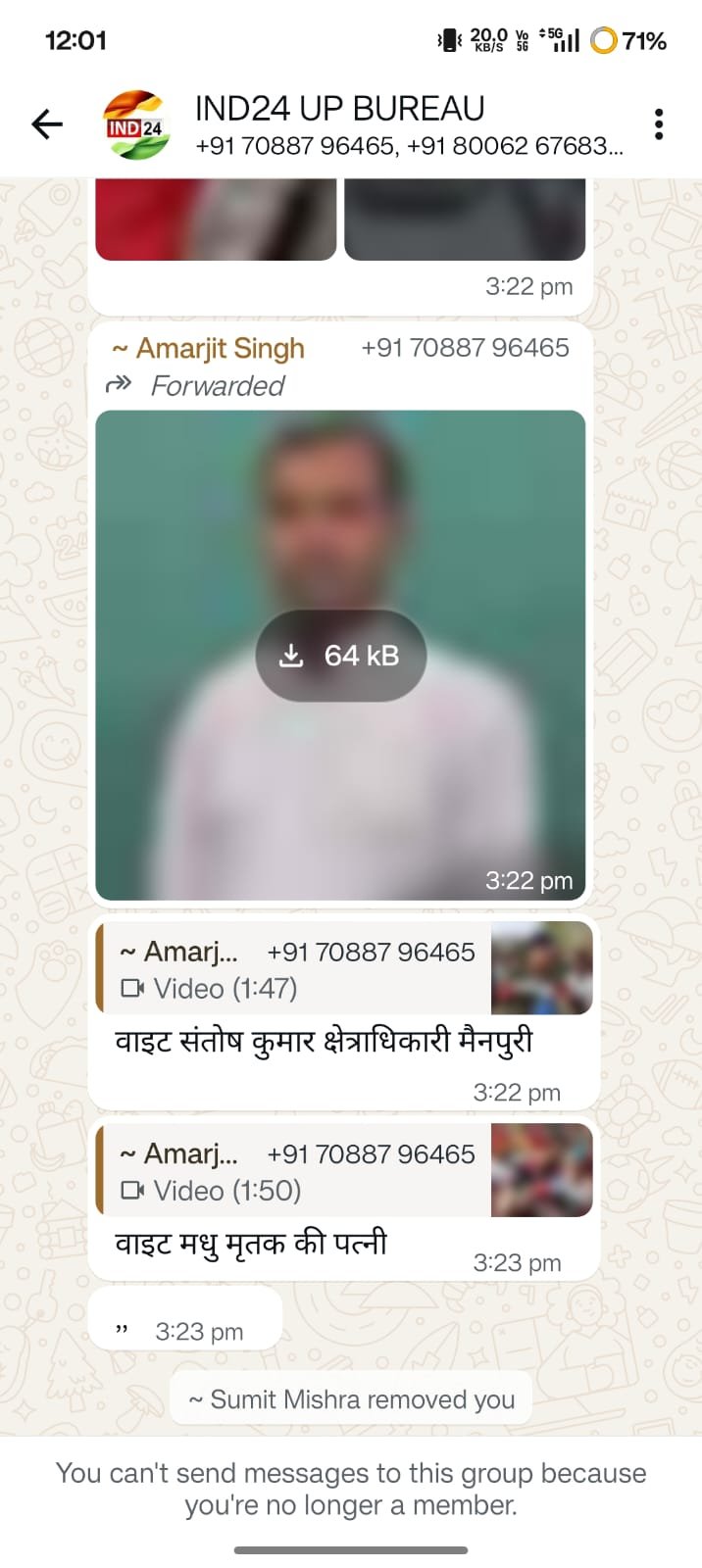Viewport: 702px width, 1568px height.
Task: Download the 64 kB forwarded photo
Action: pos(340,656)
